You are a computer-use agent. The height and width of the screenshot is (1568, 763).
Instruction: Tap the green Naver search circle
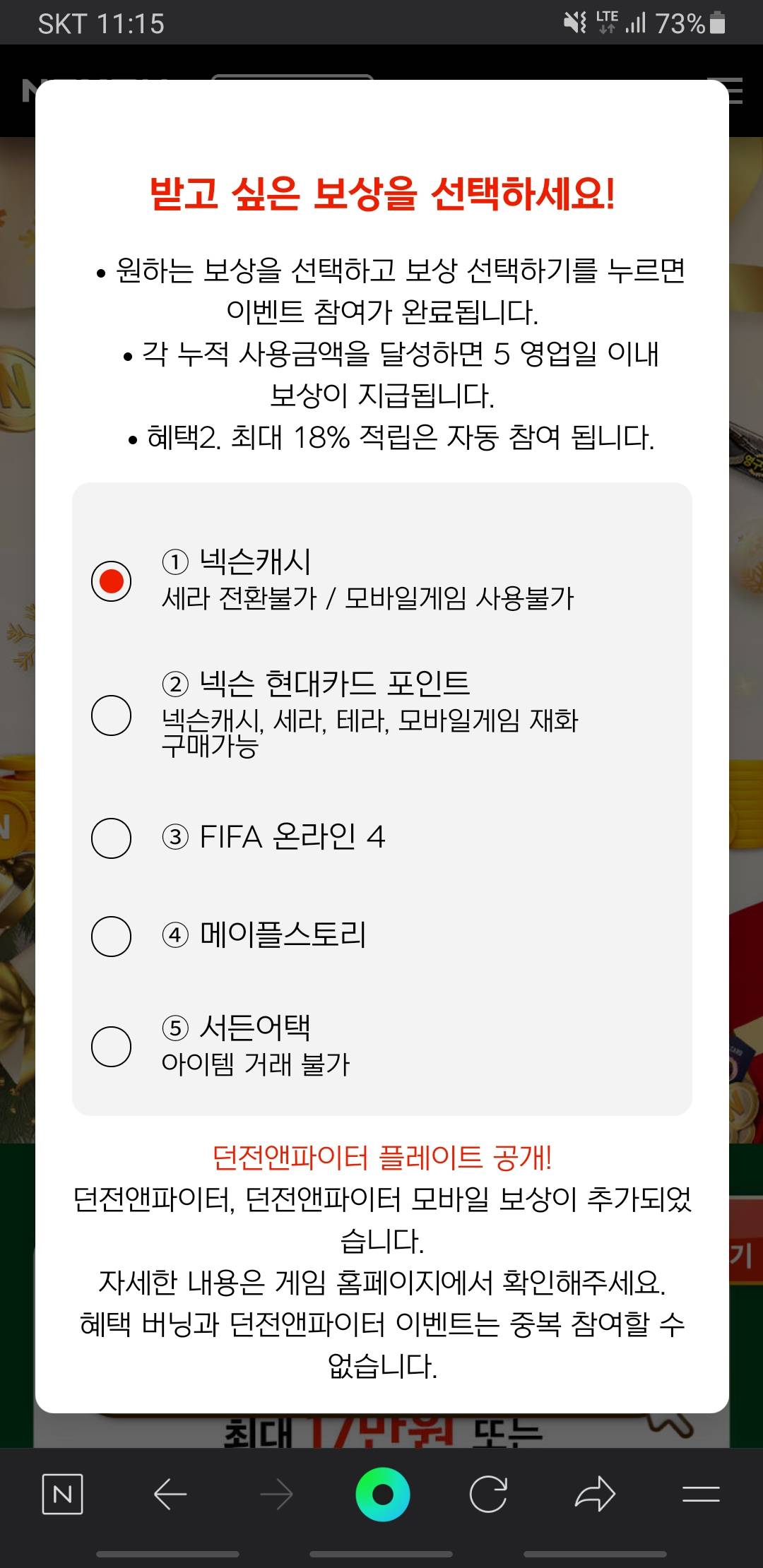382,1494
